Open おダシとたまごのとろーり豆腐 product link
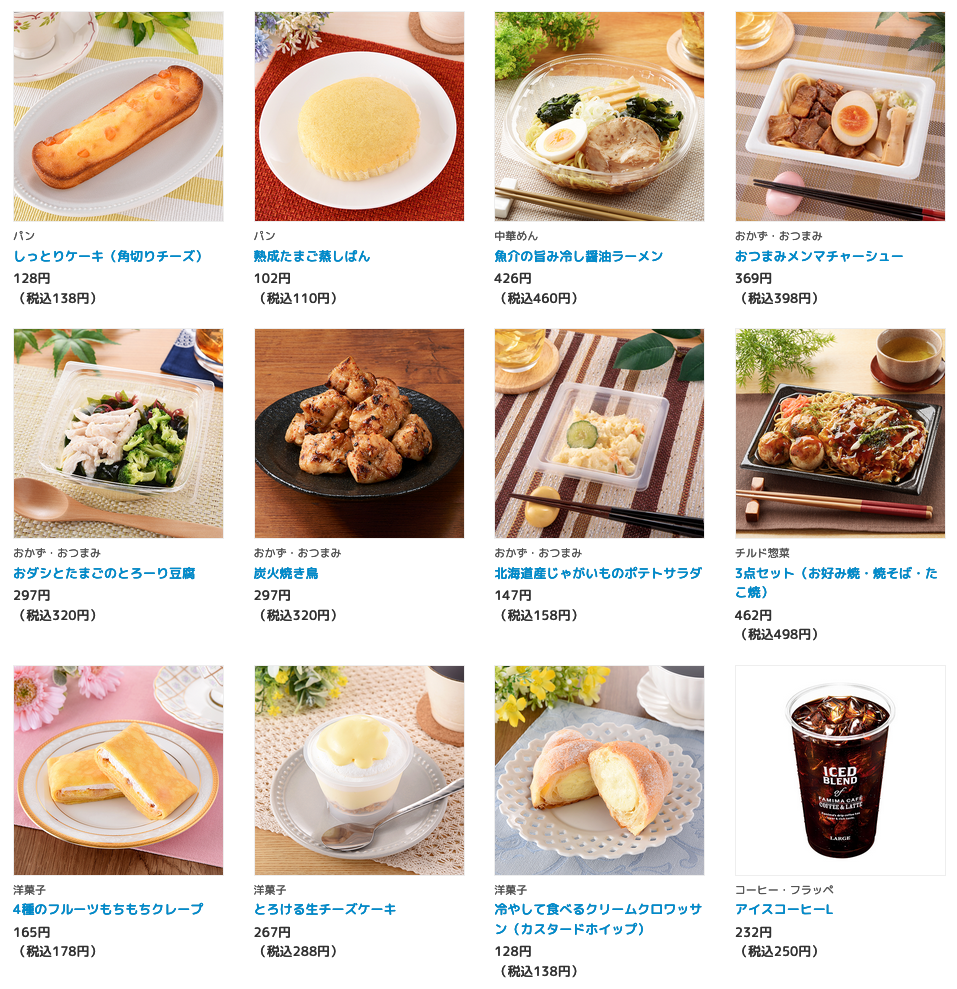The height and width of the screenshot is (989, 957). [104, 573]
